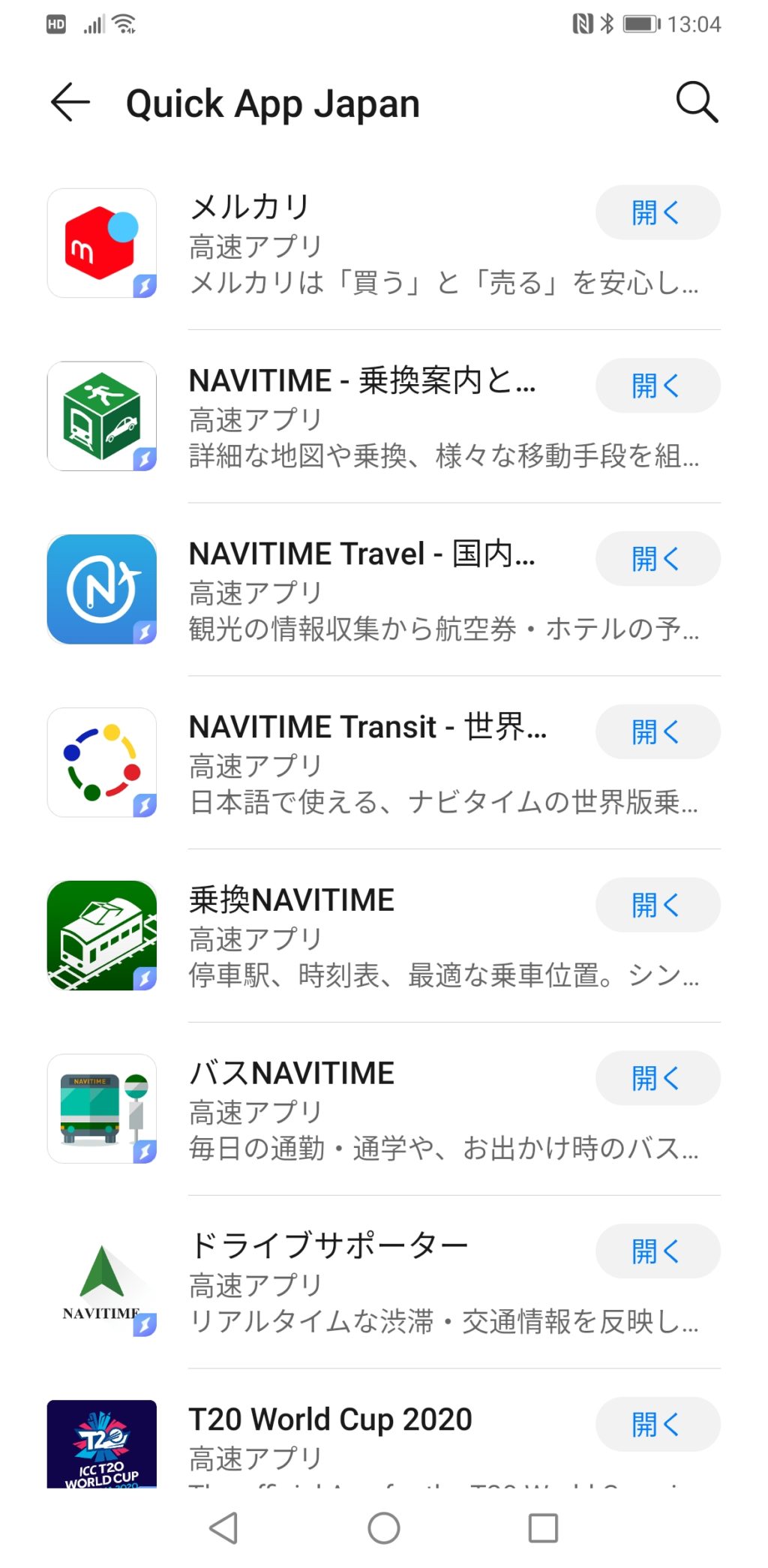Tap 開く for 乗換NAVITIME
The image size is (768, 1568).
(658, 905)
